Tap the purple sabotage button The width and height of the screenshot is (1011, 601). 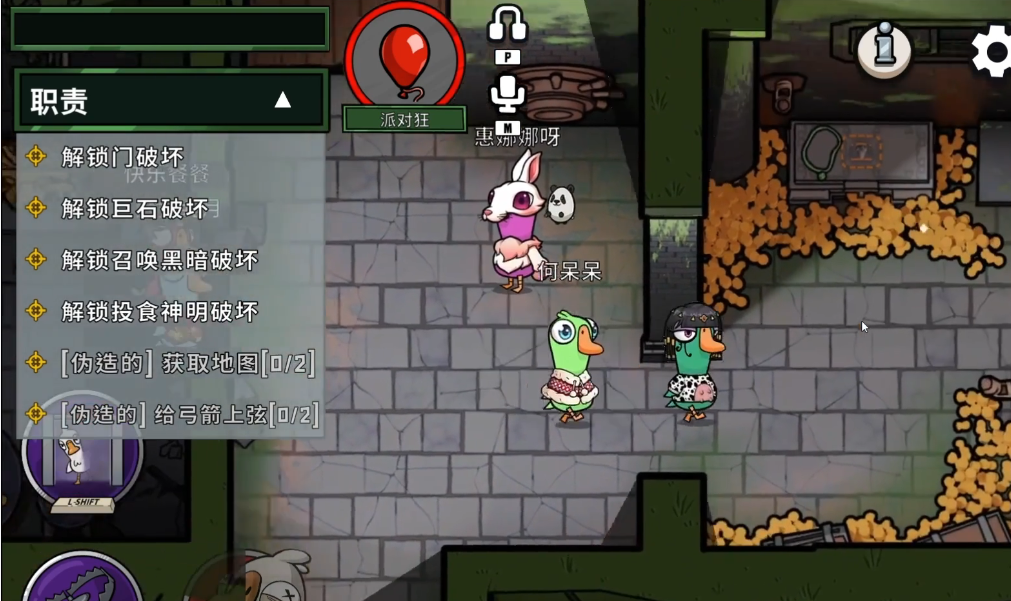point(82,580)
